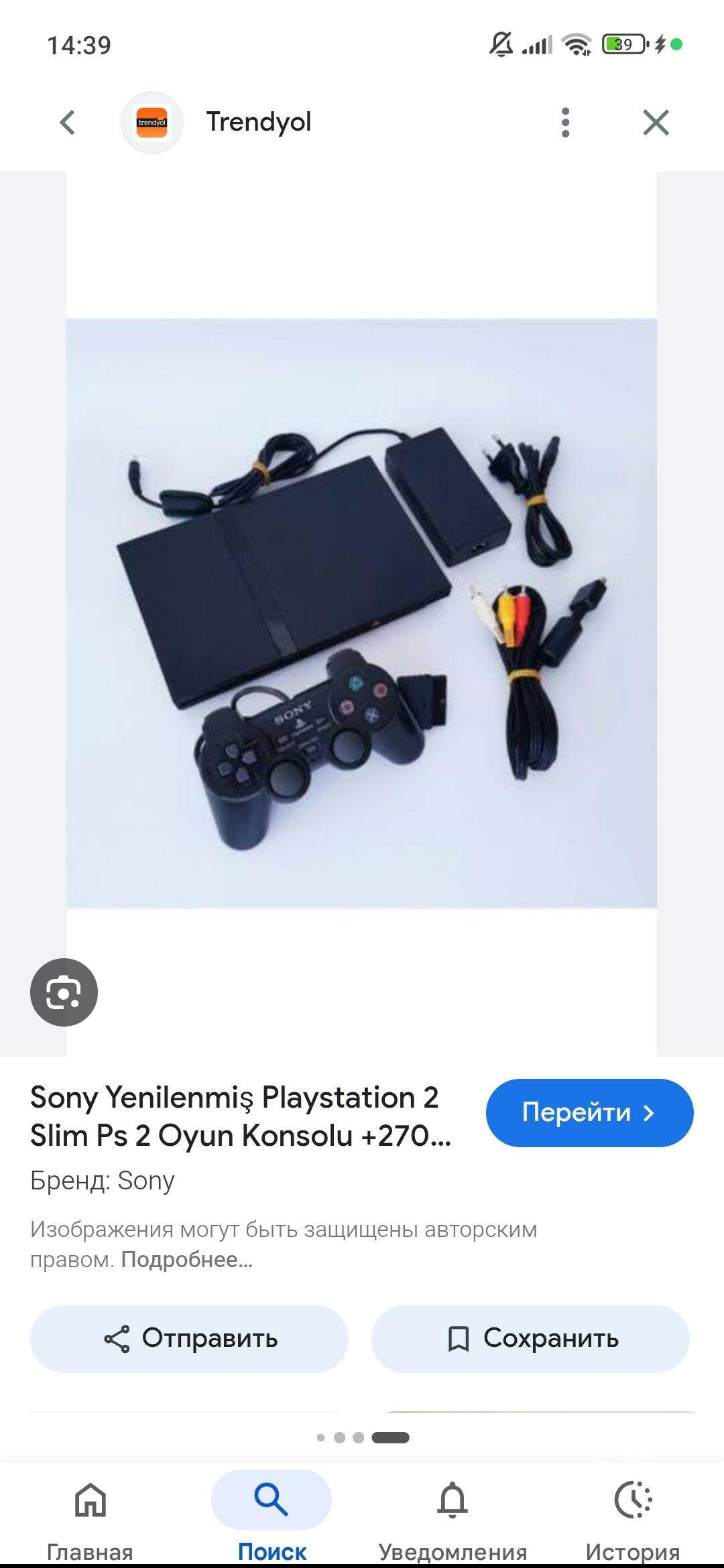Open the three-dot overflow menu
The width and height of the screenshot is (724, 1568).
(565, 123)
